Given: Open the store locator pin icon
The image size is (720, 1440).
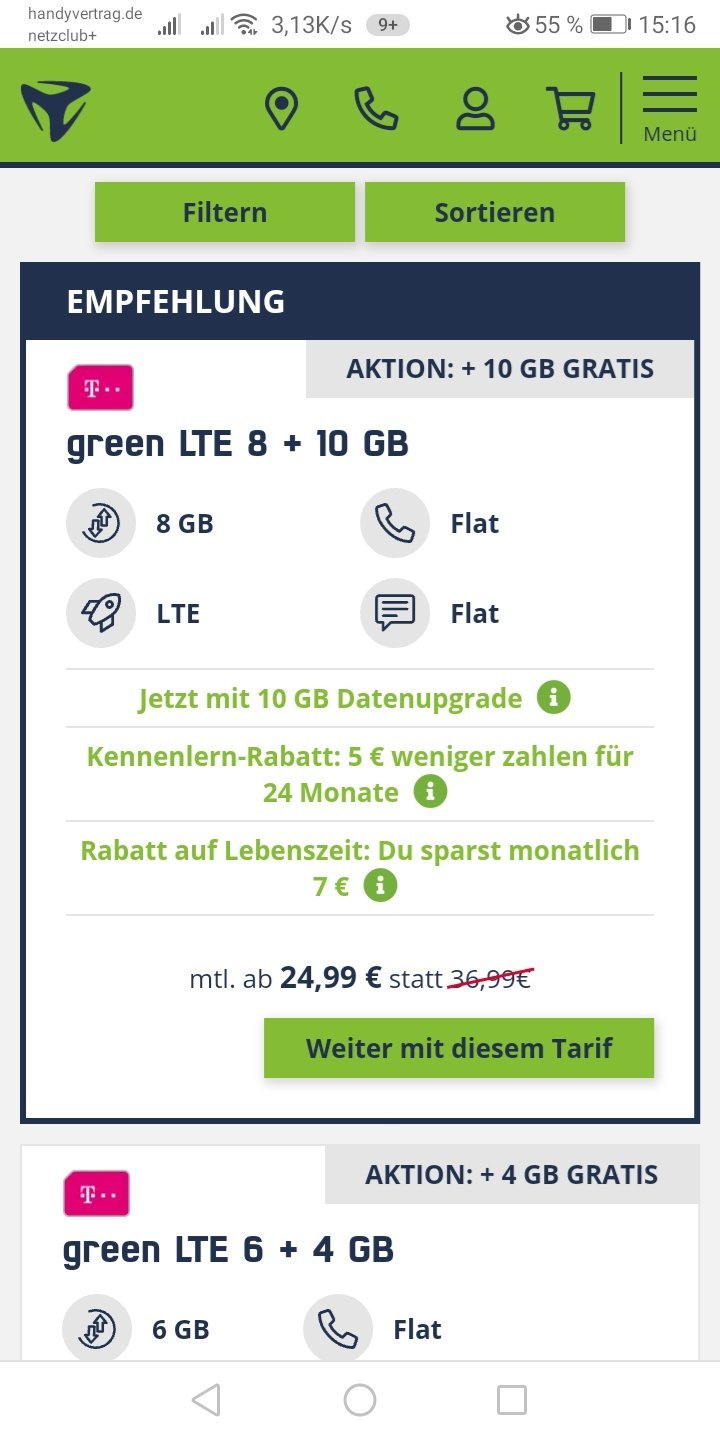Looking at the screenshot, I should [x=281, y=108].
